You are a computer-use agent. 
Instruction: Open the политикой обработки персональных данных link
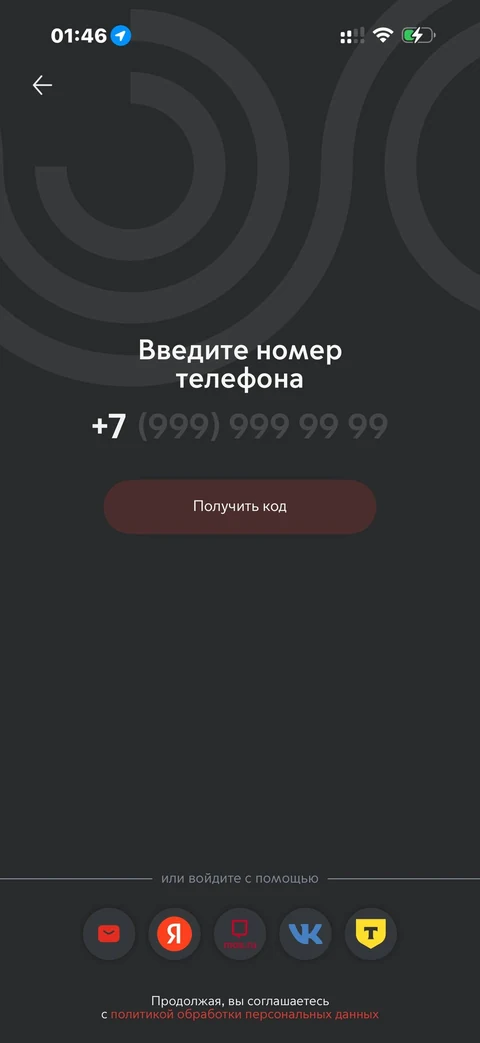(x=245, y=1014)
